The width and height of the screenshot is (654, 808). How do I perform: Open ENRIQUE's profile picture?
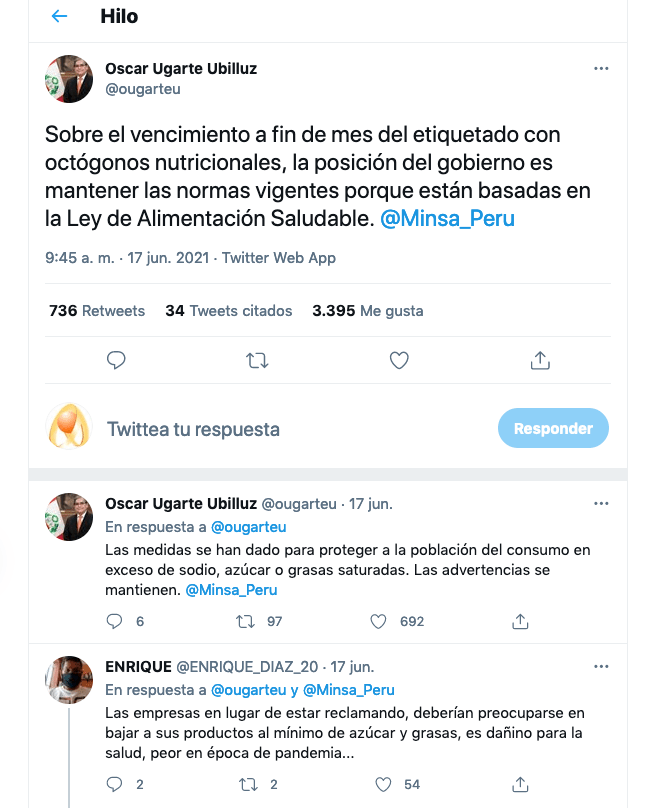tap(69, 680)
